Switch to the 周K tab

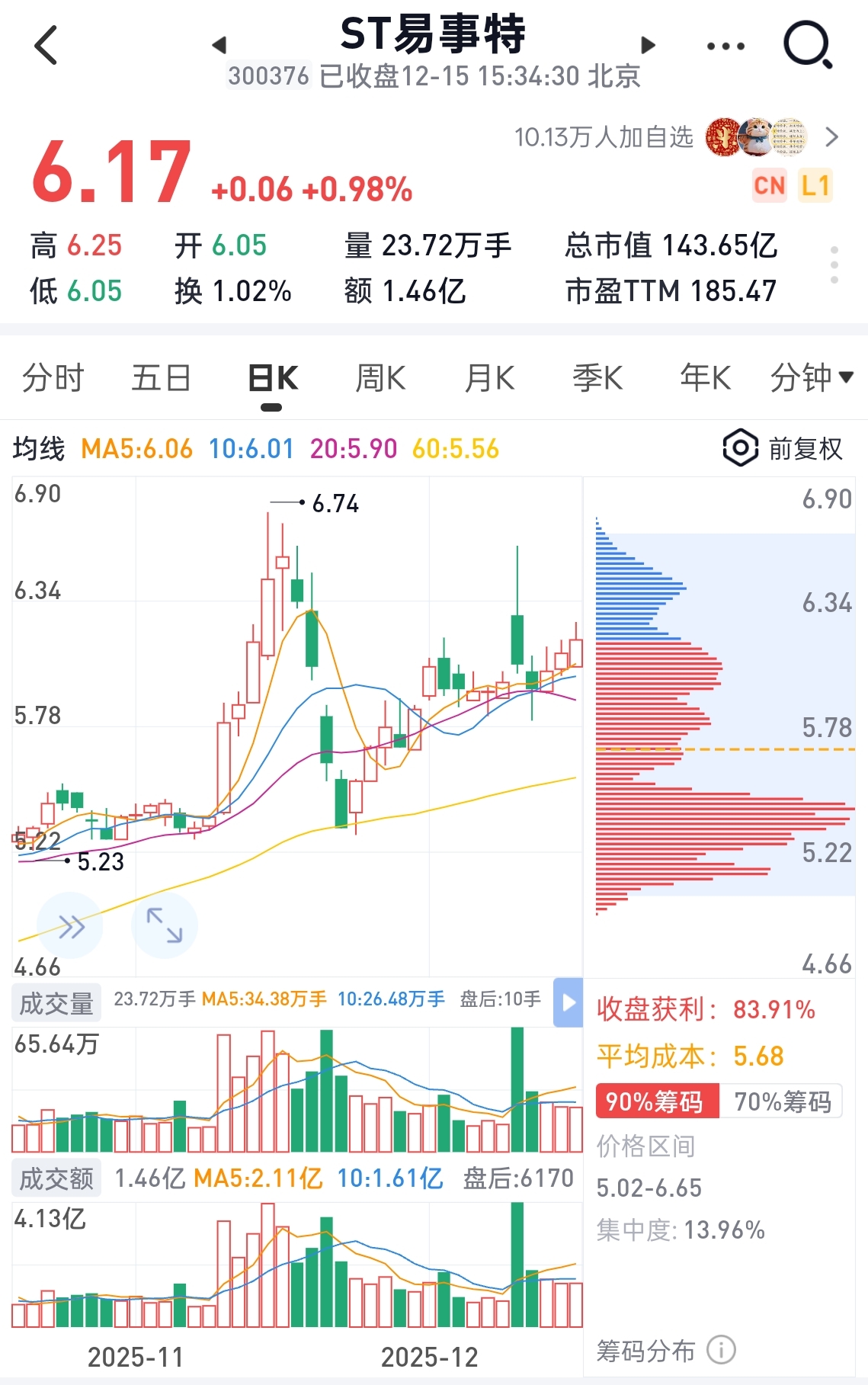tap(380, 377)
